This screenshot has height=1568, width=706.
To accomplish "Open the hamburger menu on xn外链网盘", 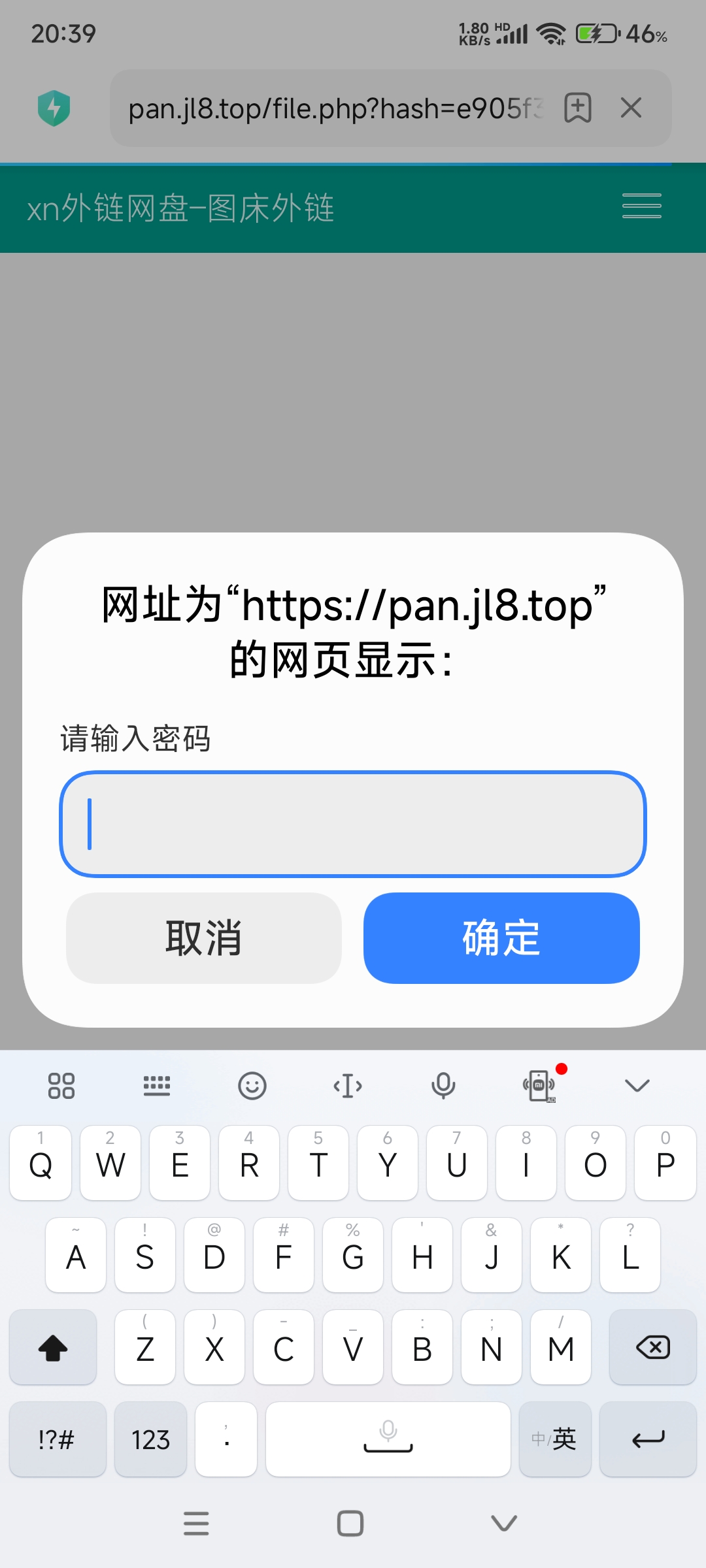I will [641, 206].
